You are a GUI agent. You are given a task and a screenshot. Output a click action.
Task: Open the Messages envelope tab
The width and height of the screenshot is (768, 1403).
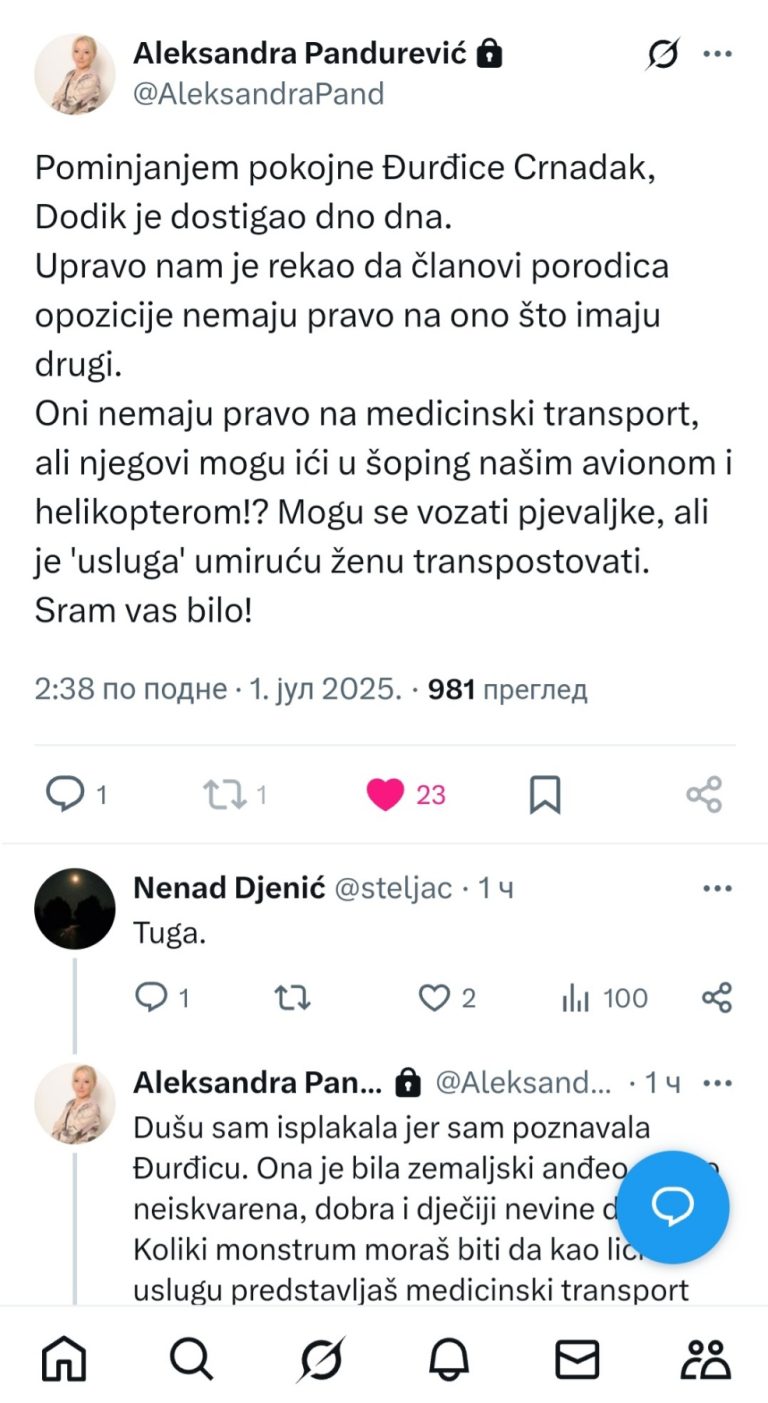tap(577, 1359)
